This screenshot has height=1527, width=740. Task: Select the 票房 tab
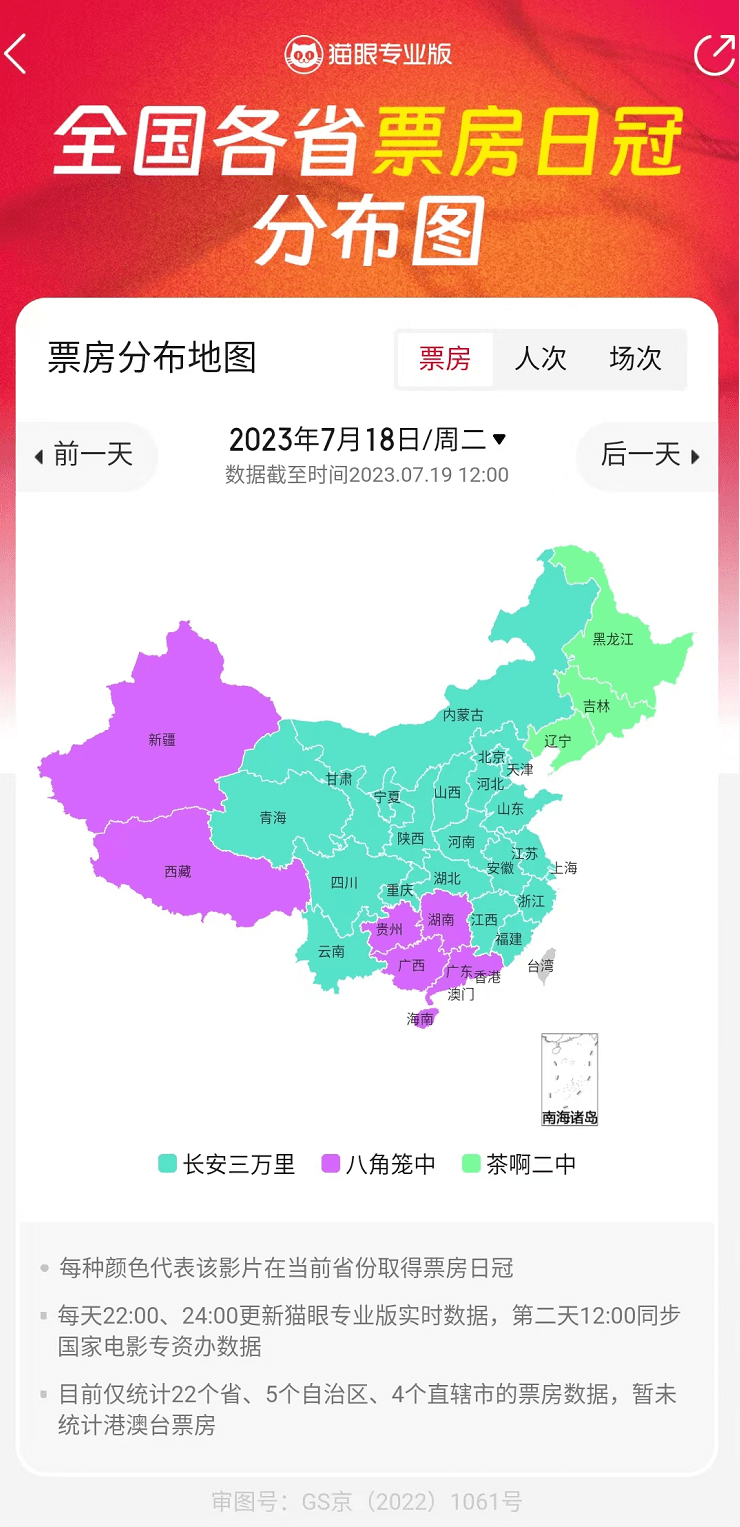point(445,358)
